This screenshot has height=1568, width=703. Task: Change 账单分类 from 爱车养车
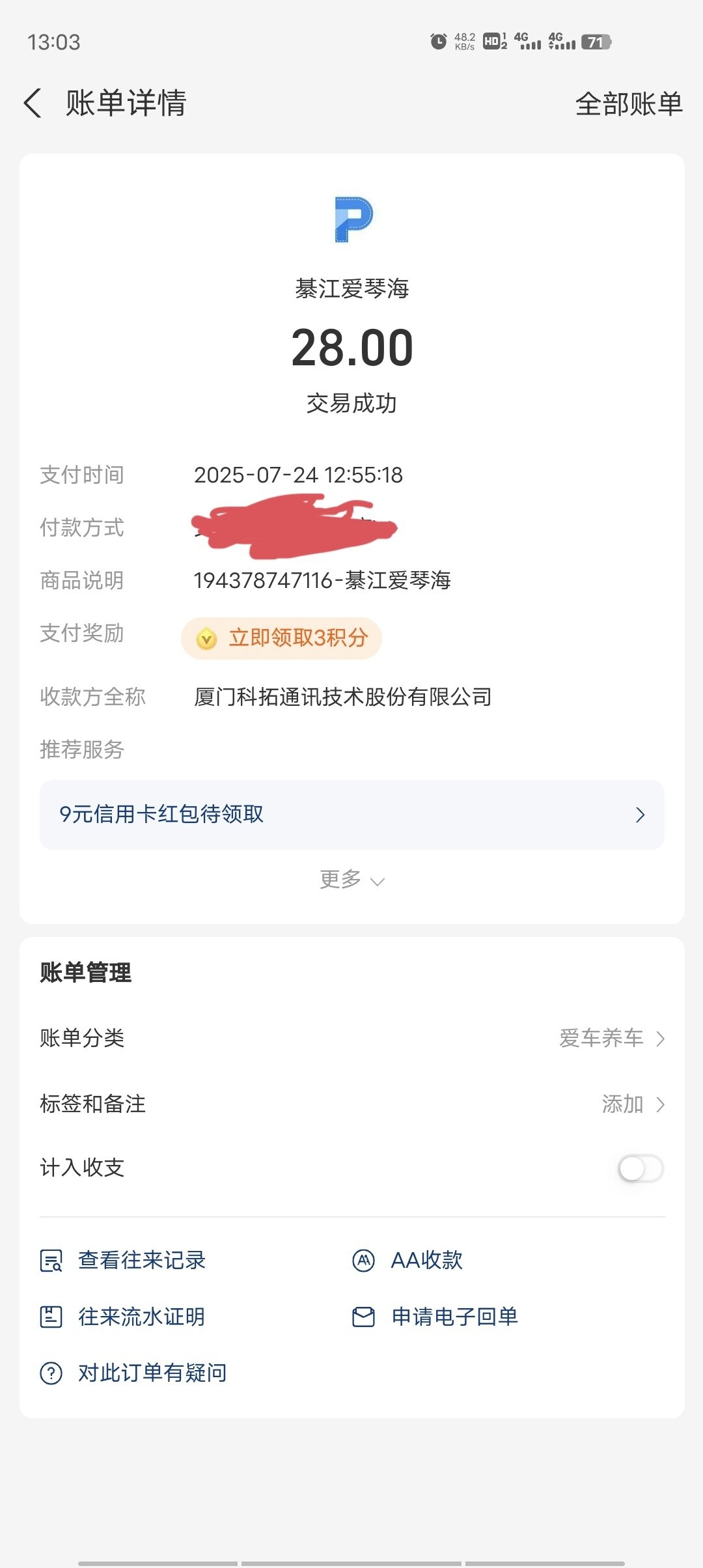coord(352,1038)
